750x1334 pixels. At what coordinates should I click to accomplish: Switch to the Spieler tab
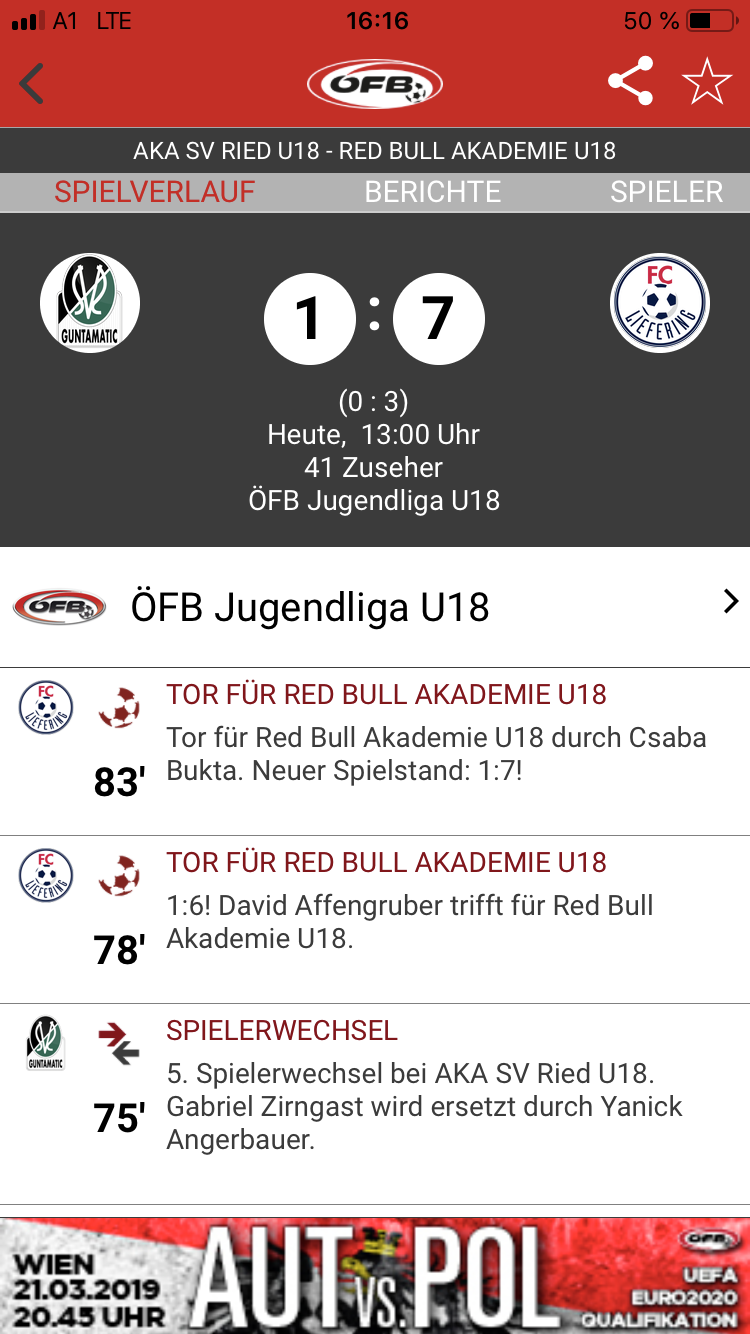tap(667, 192)
